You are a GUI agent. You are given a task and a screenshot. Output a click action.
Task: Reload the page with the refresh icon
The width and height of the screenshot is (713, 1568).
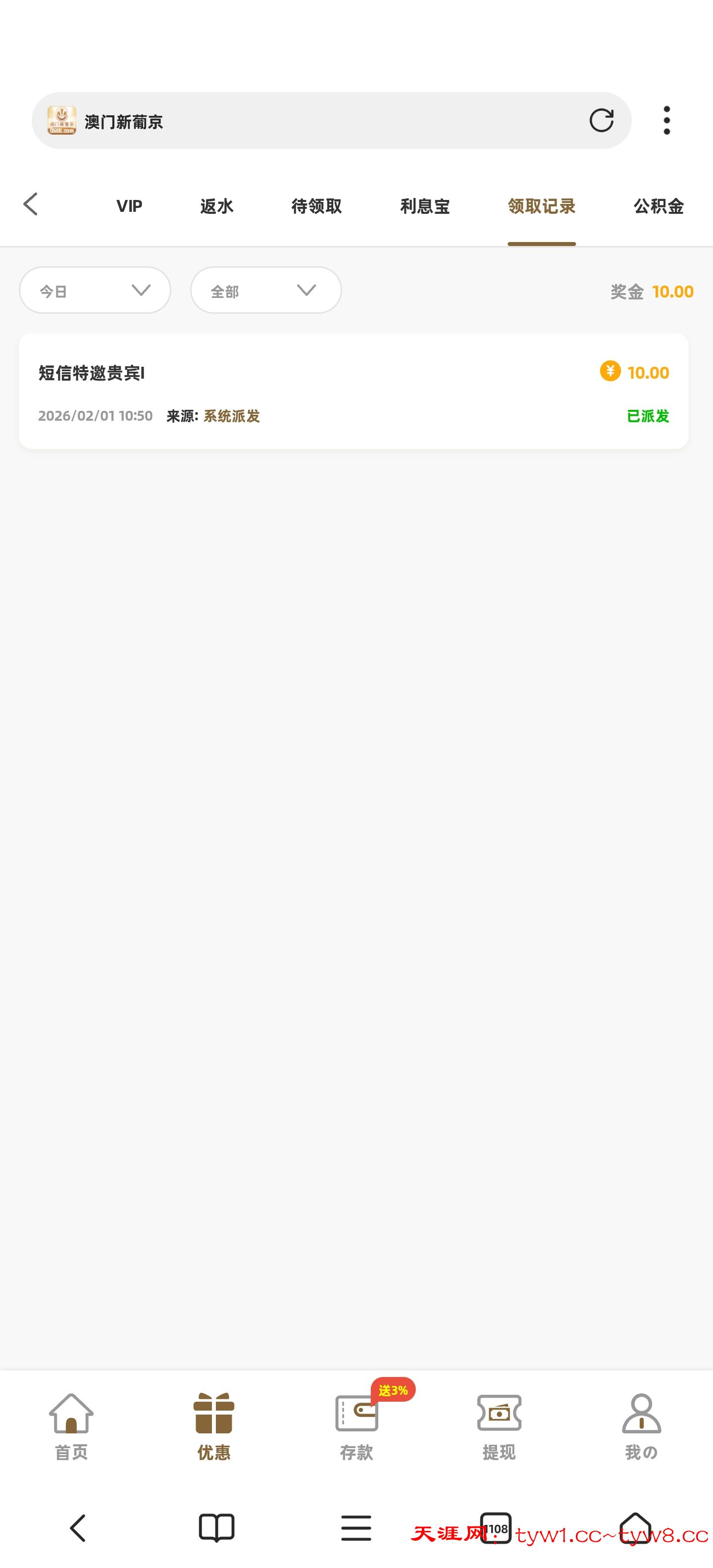tap(601, 121)
